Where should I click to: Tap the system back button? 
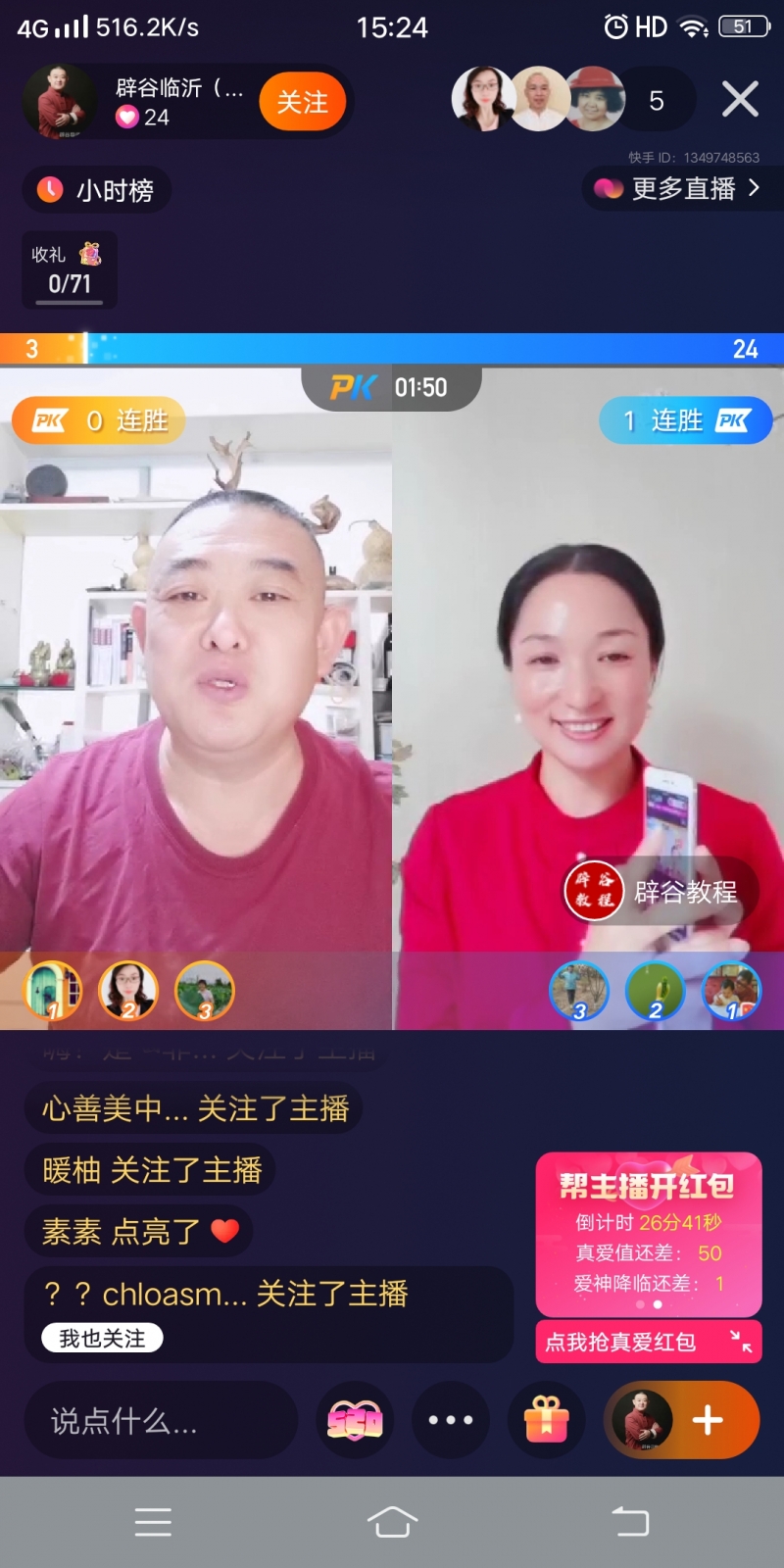click(630, 1522)
